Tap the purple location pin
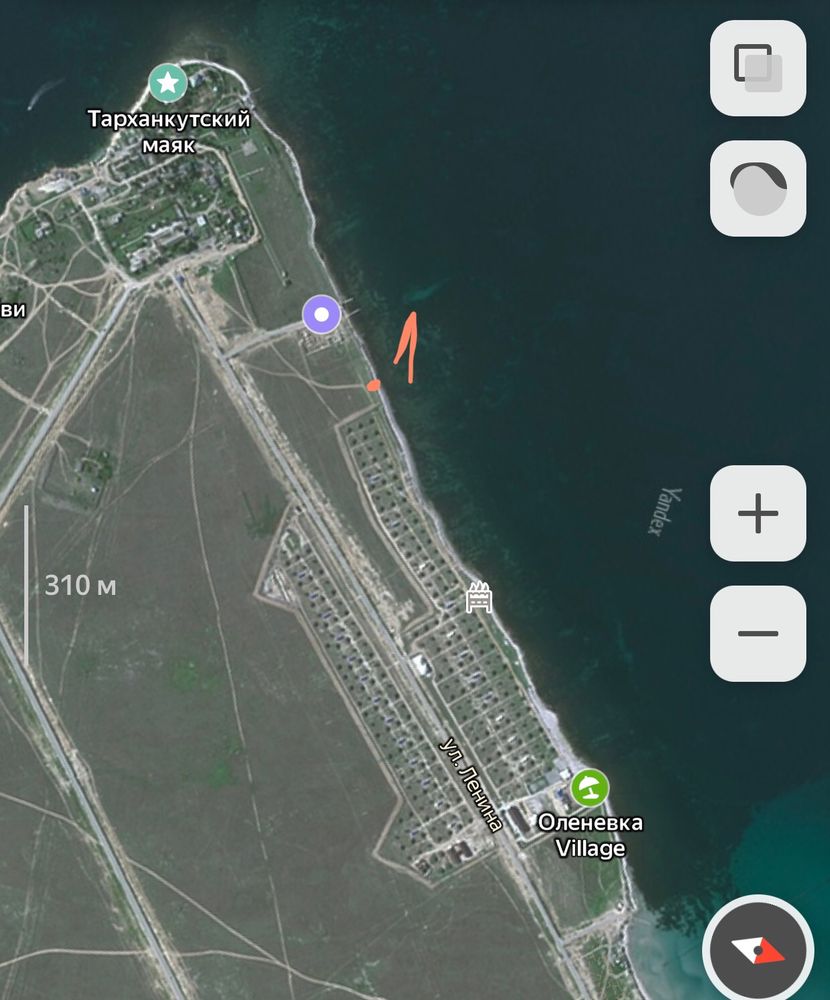830x1000 pixels. click(x=322, y=316)
